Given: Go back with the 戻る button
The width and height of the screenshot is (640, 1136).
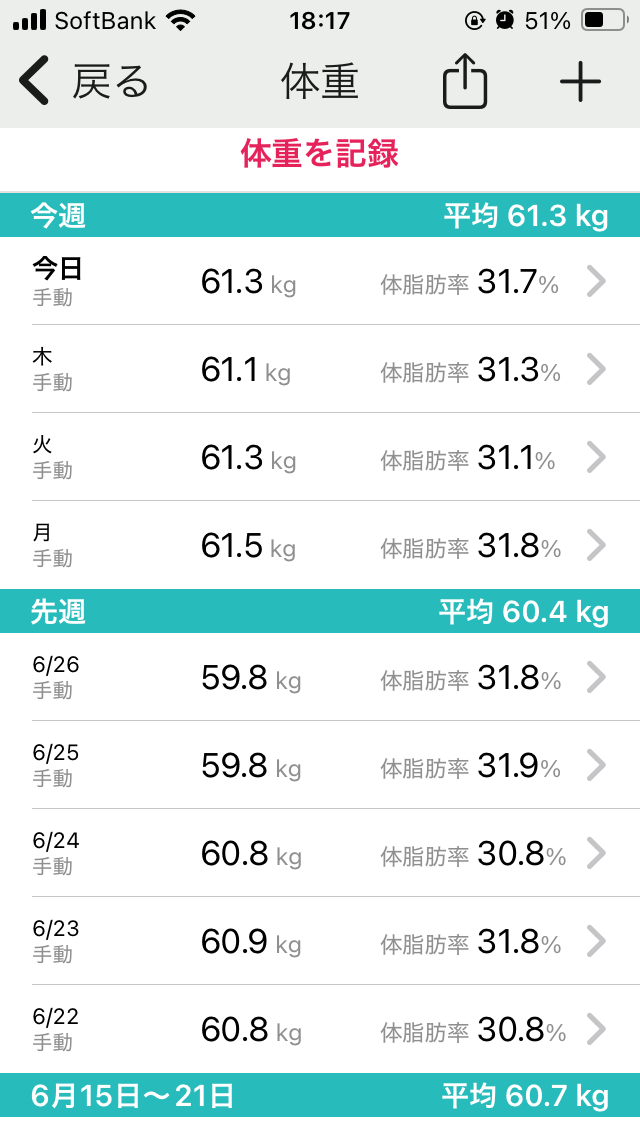Looking at the screenshot, I should (x=83, y=81).
